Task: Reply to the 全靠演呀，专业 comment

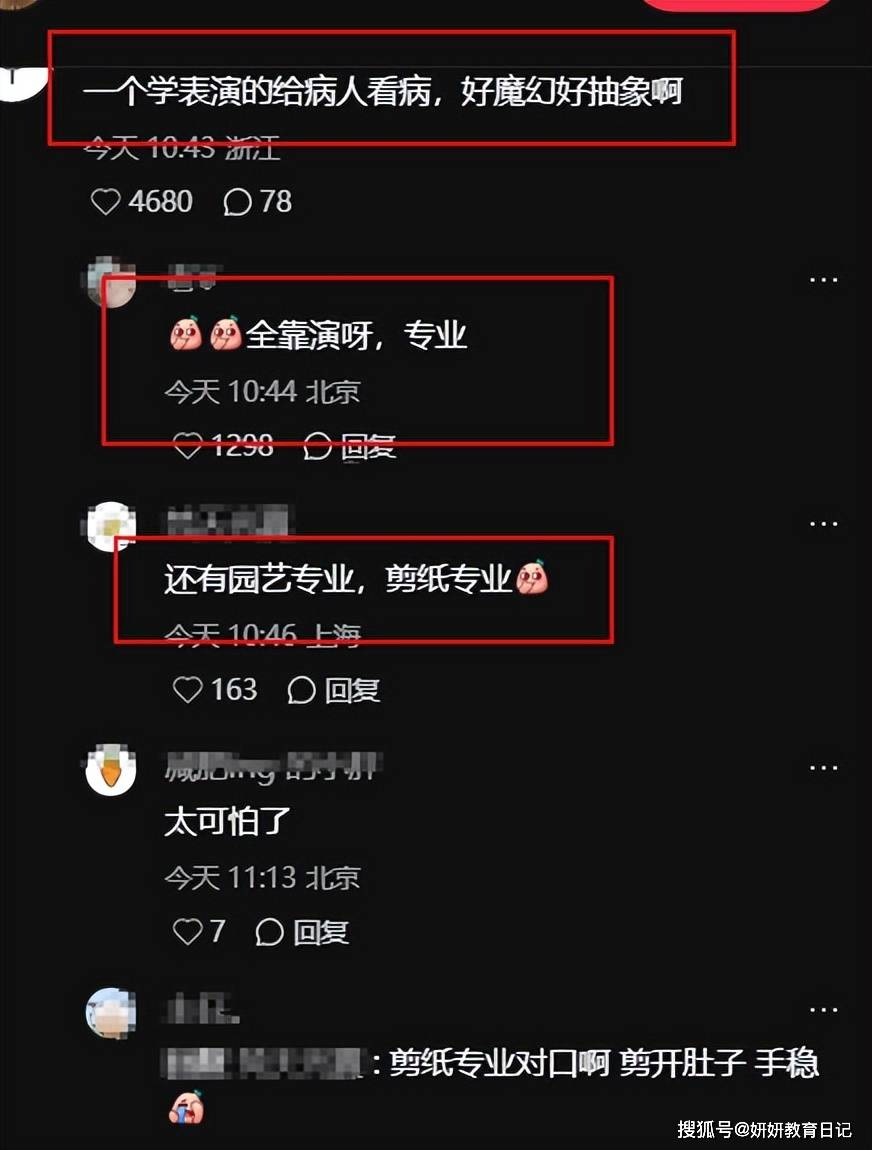Action: click(350, 446)
